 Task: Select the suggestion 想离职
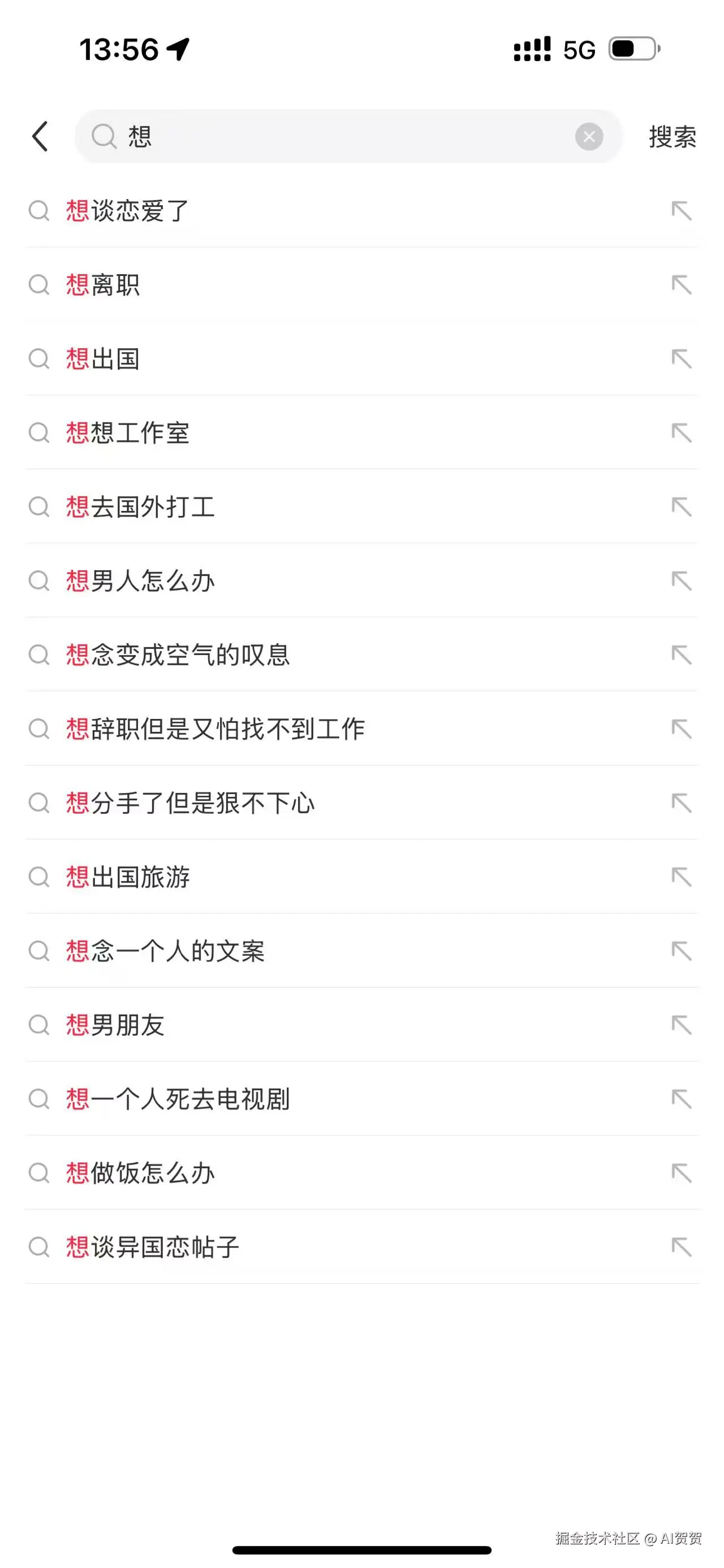pos(104,285)
